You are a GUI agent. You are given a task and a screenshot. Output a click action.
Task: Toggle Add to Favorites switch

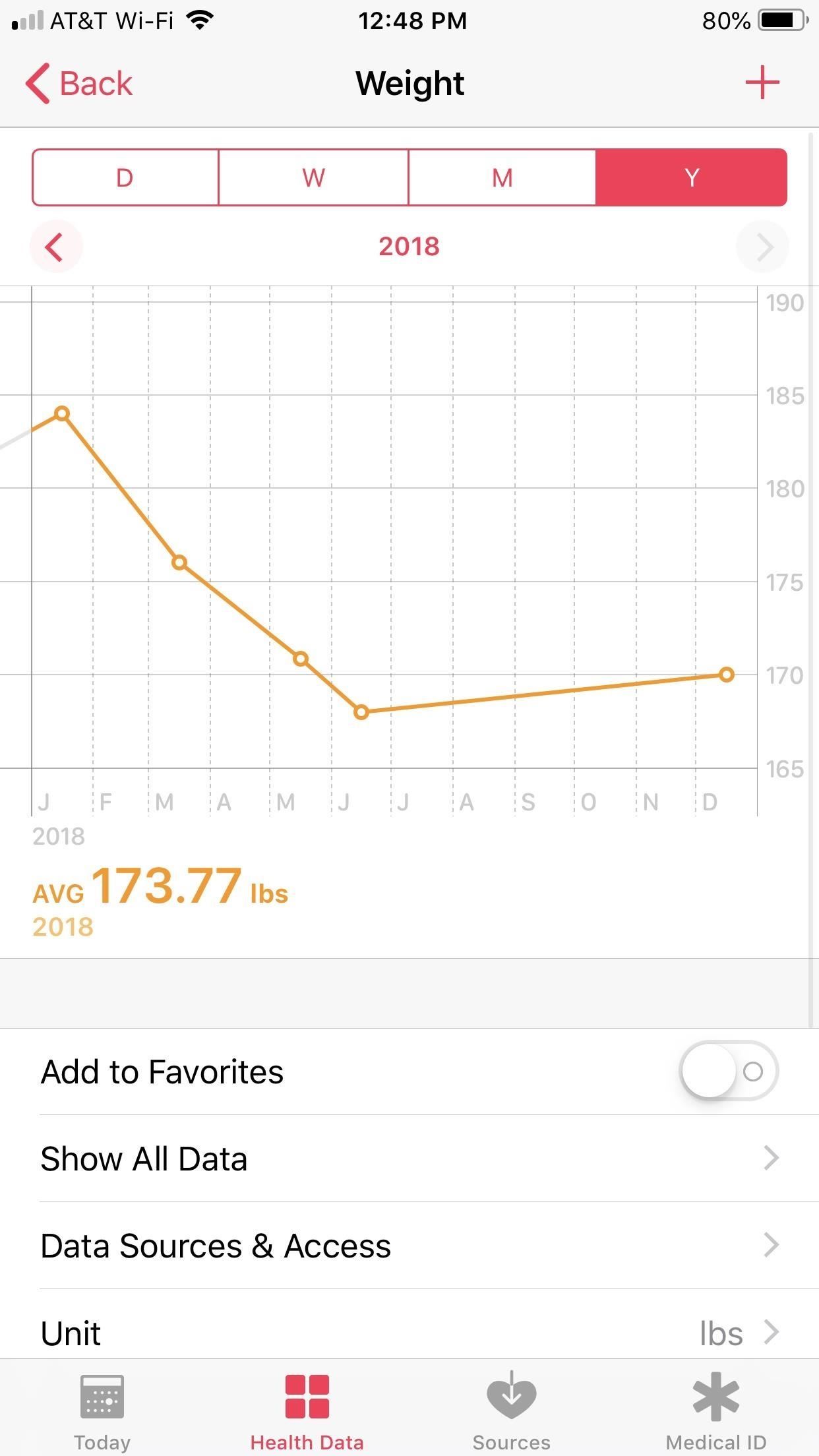[729, 1071]
